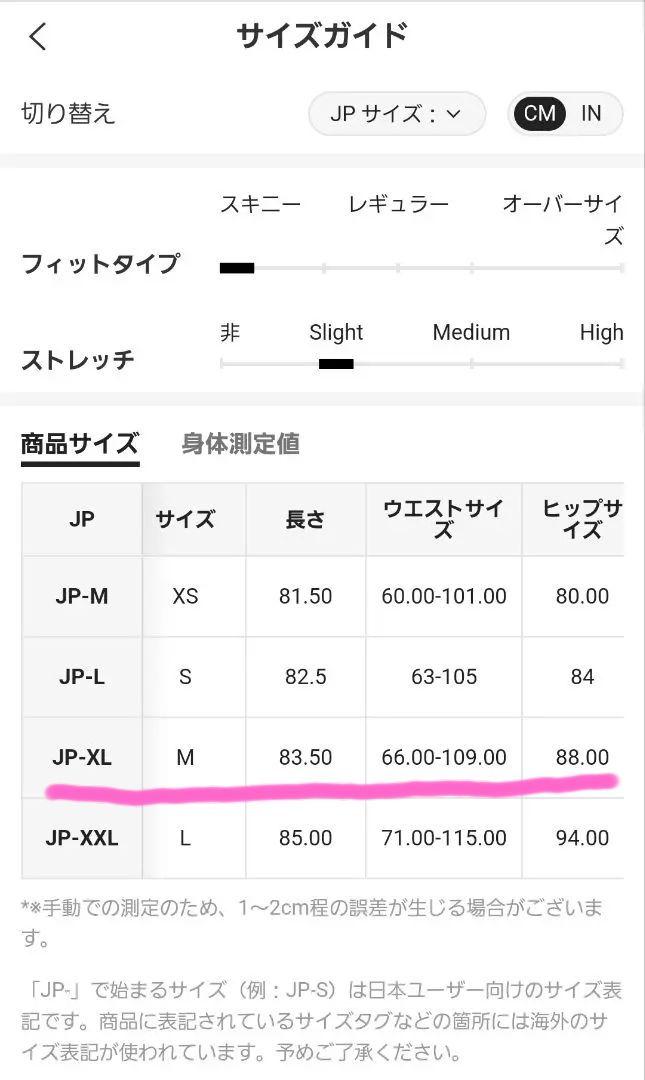The height and width of the screenshot is (1080, 645).
Task: Switch units to IN
Action: coord(591,113)
